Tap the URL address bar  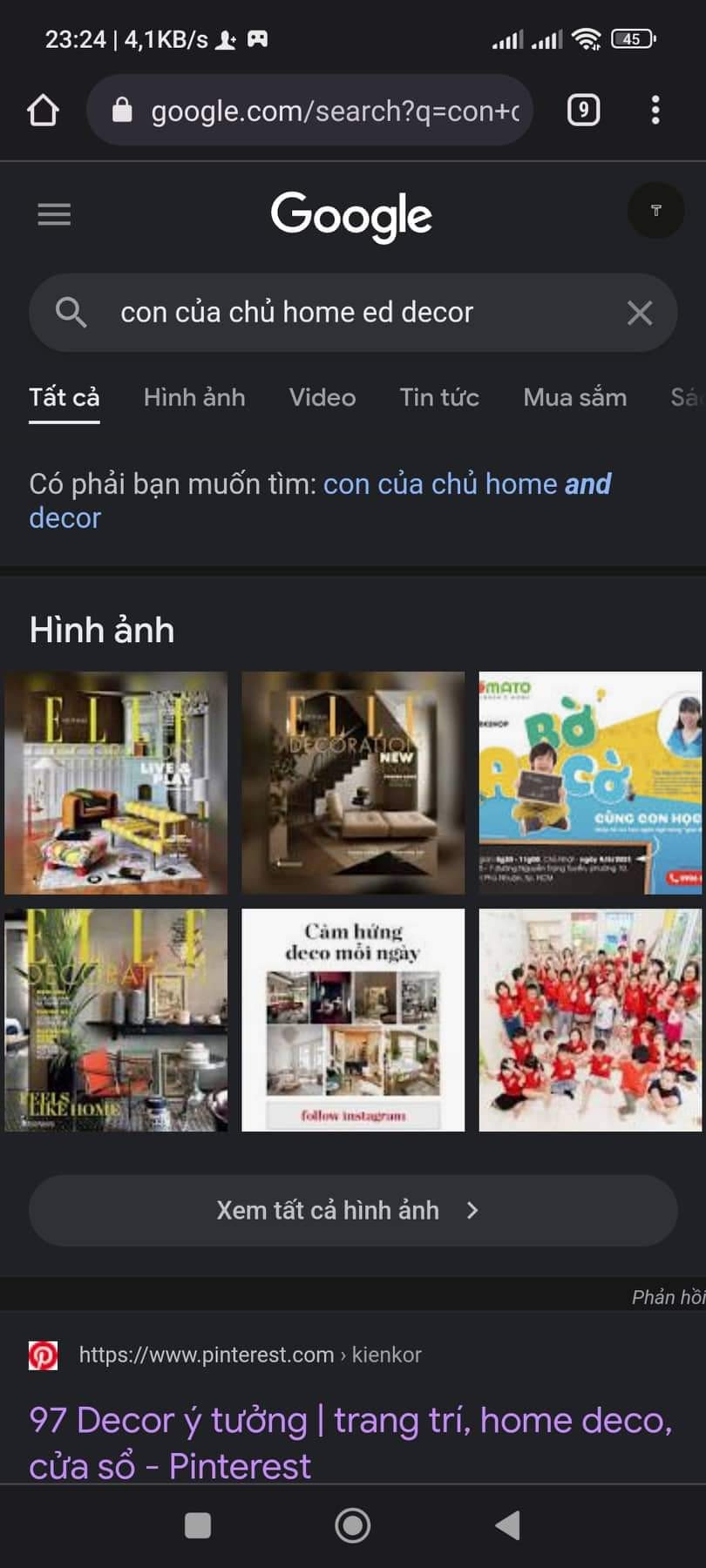pyautogui.click(x=309, y=111)
